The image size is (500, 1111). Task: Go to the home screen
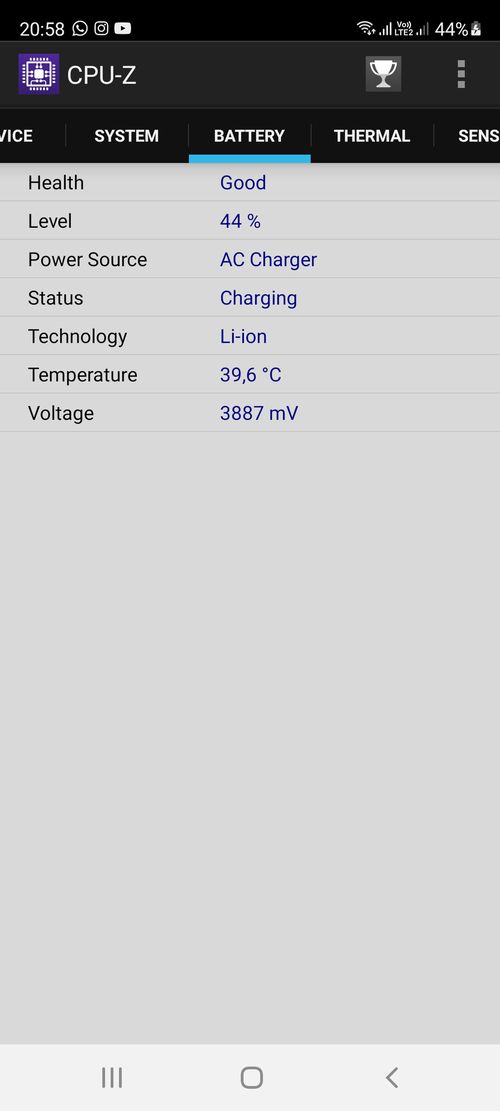(x=251, y=1078)
